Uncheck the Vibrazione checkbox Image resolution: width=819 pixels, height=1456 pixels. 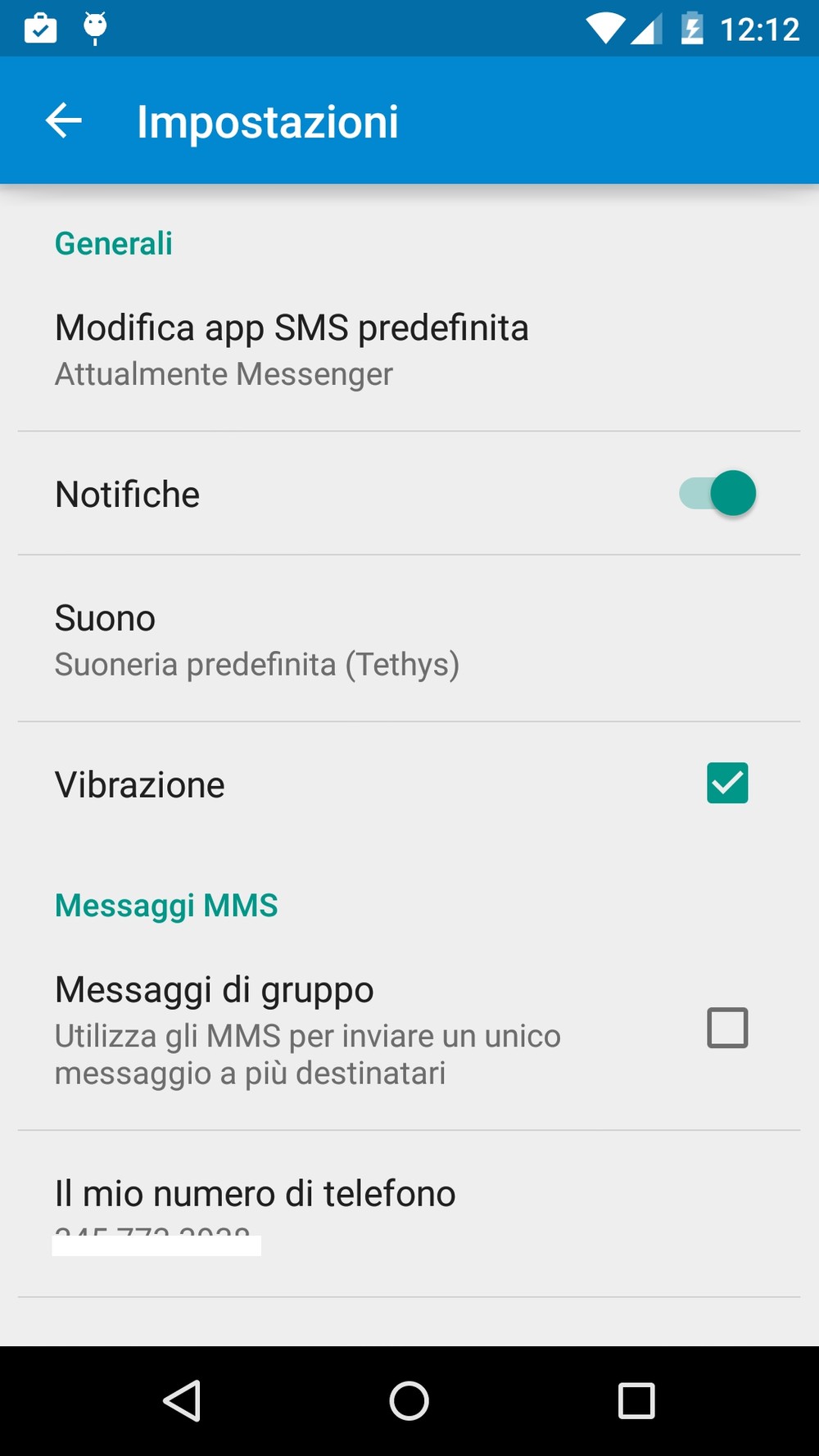tap(727, 783)
